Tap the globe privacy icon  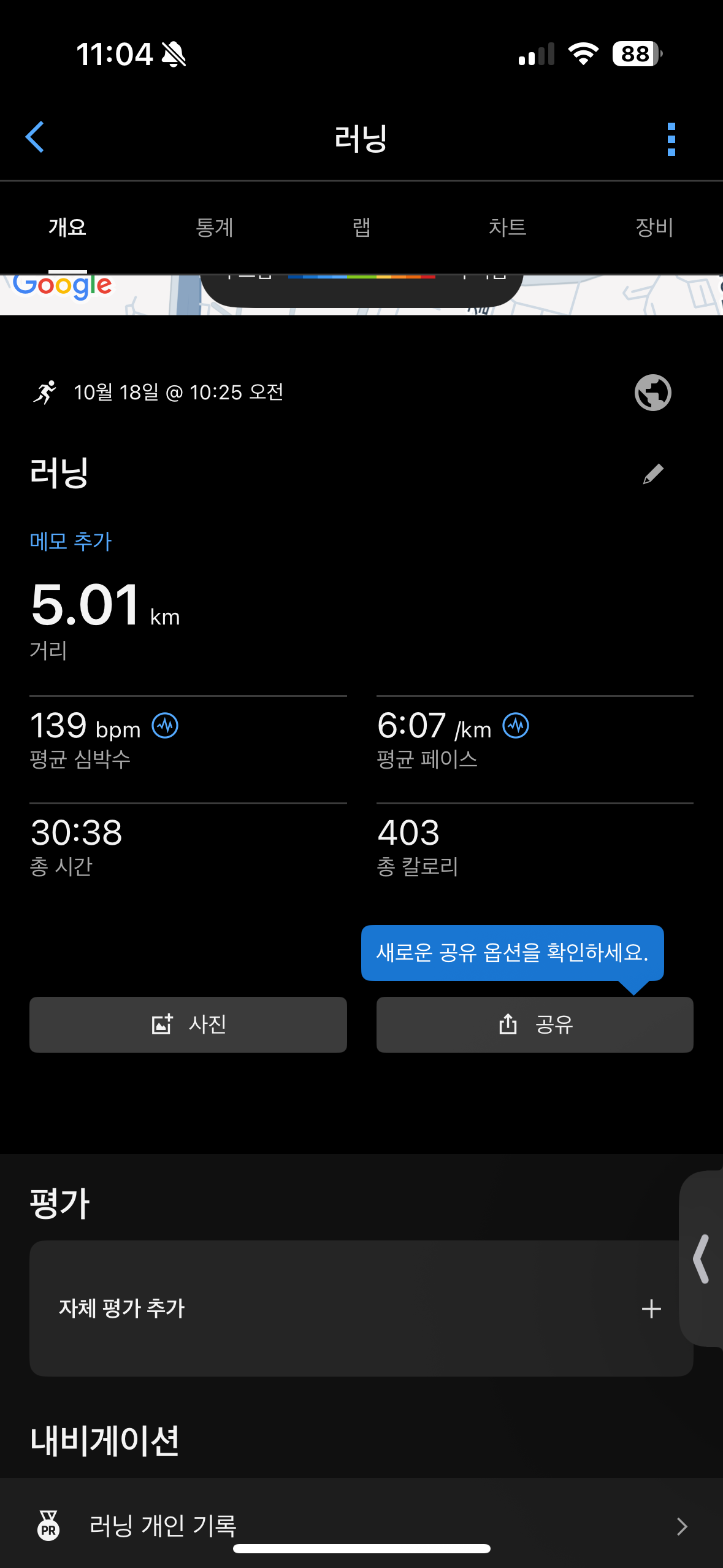(x=652, y=393)
